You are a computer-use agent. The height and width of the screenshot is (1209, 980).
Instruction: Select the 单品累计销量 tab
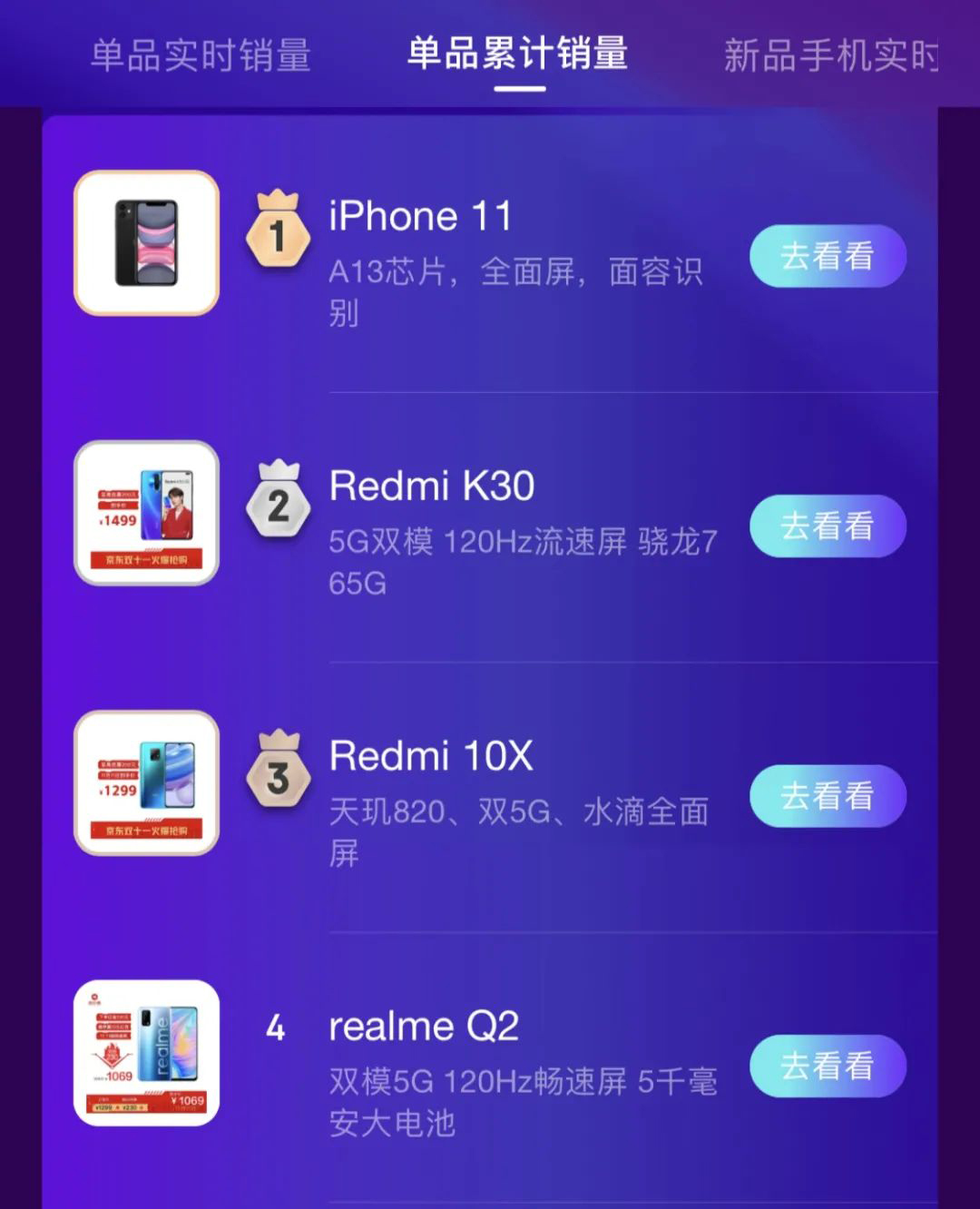[518, 54]
